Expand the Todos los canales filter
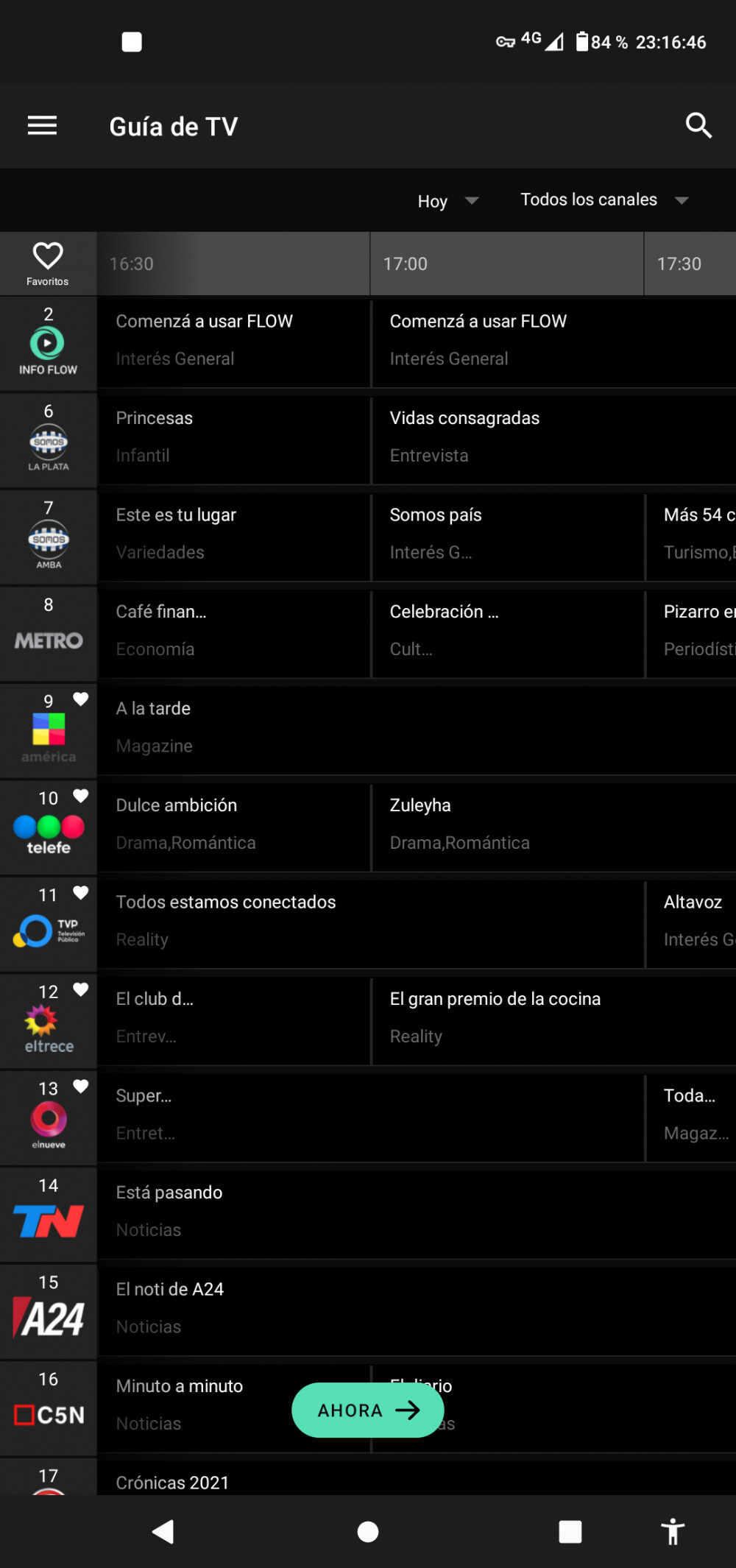This screenshot has width=736, height=1568. click(x=604, y=200)
